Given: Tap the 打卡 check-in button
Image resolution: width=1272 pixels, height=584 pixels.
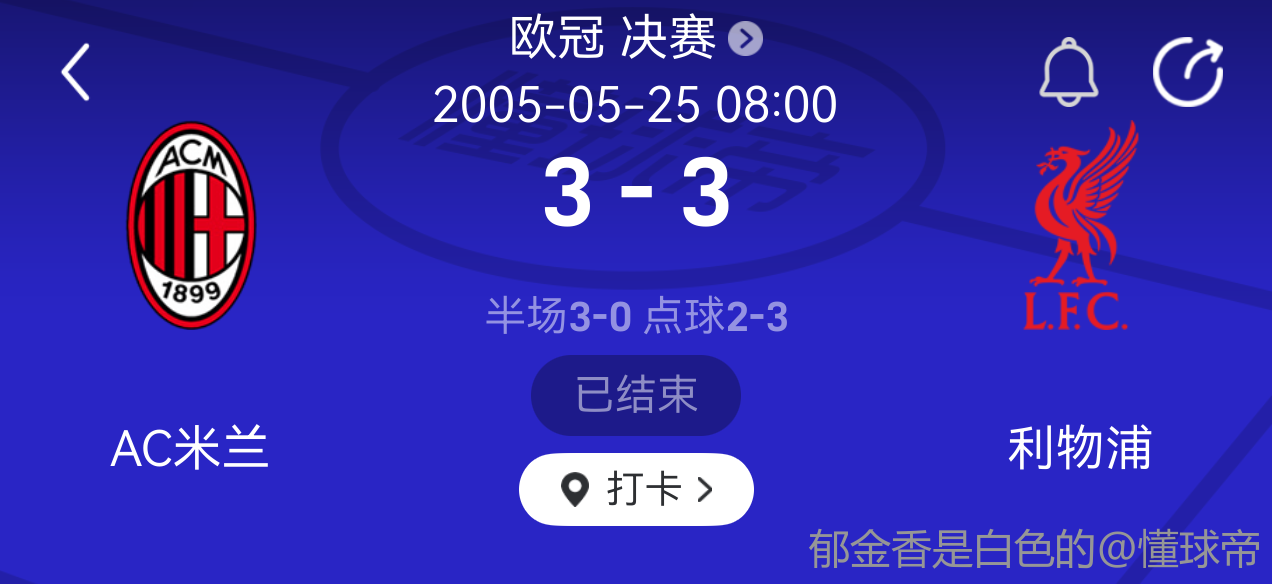Looking at the screenshot, I should coord(636,489).
